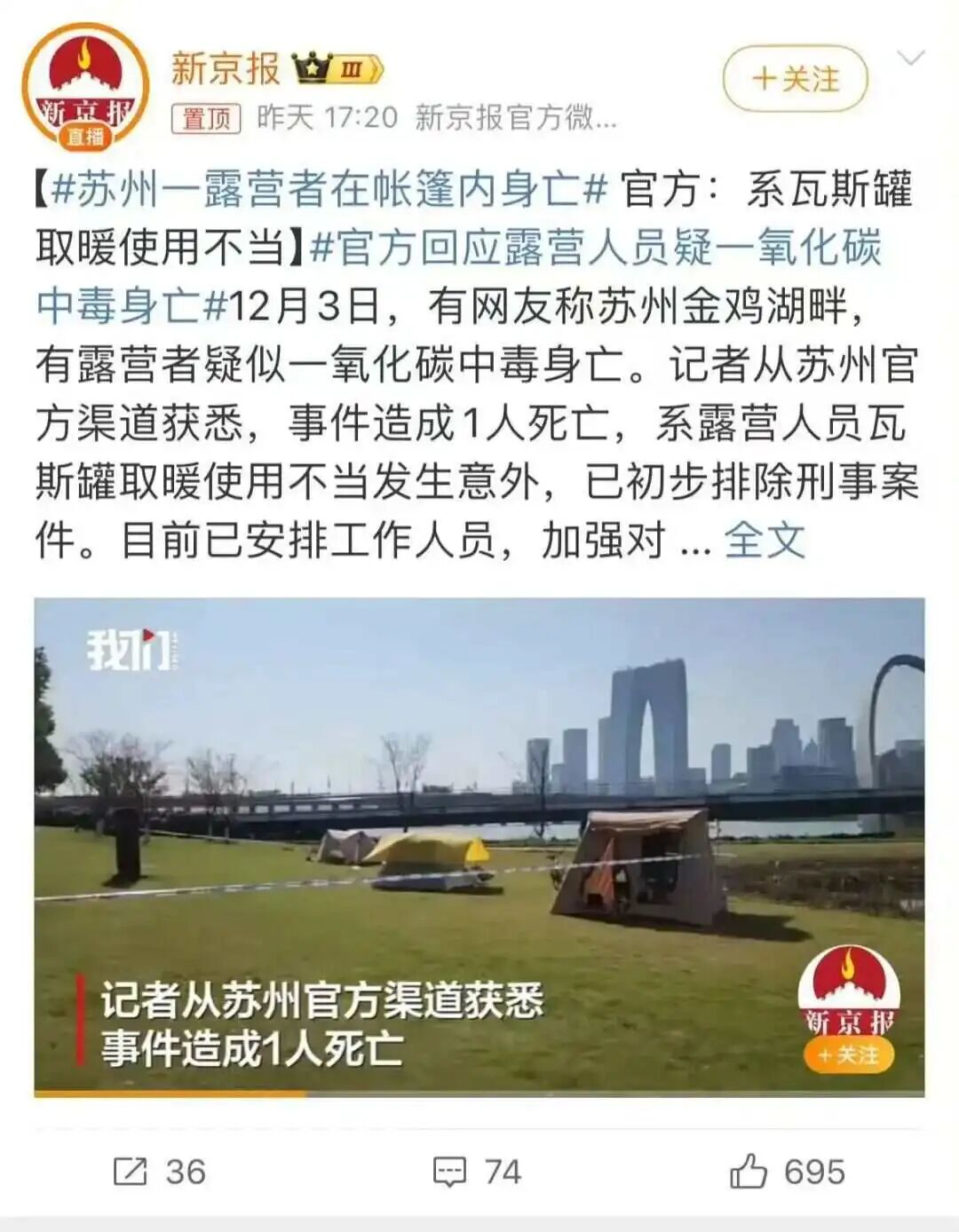Screen dimensions: 959x1232
Task: Open hashtag #苏州一露营者在帐篷内身亡#
Action: point(329,190)
